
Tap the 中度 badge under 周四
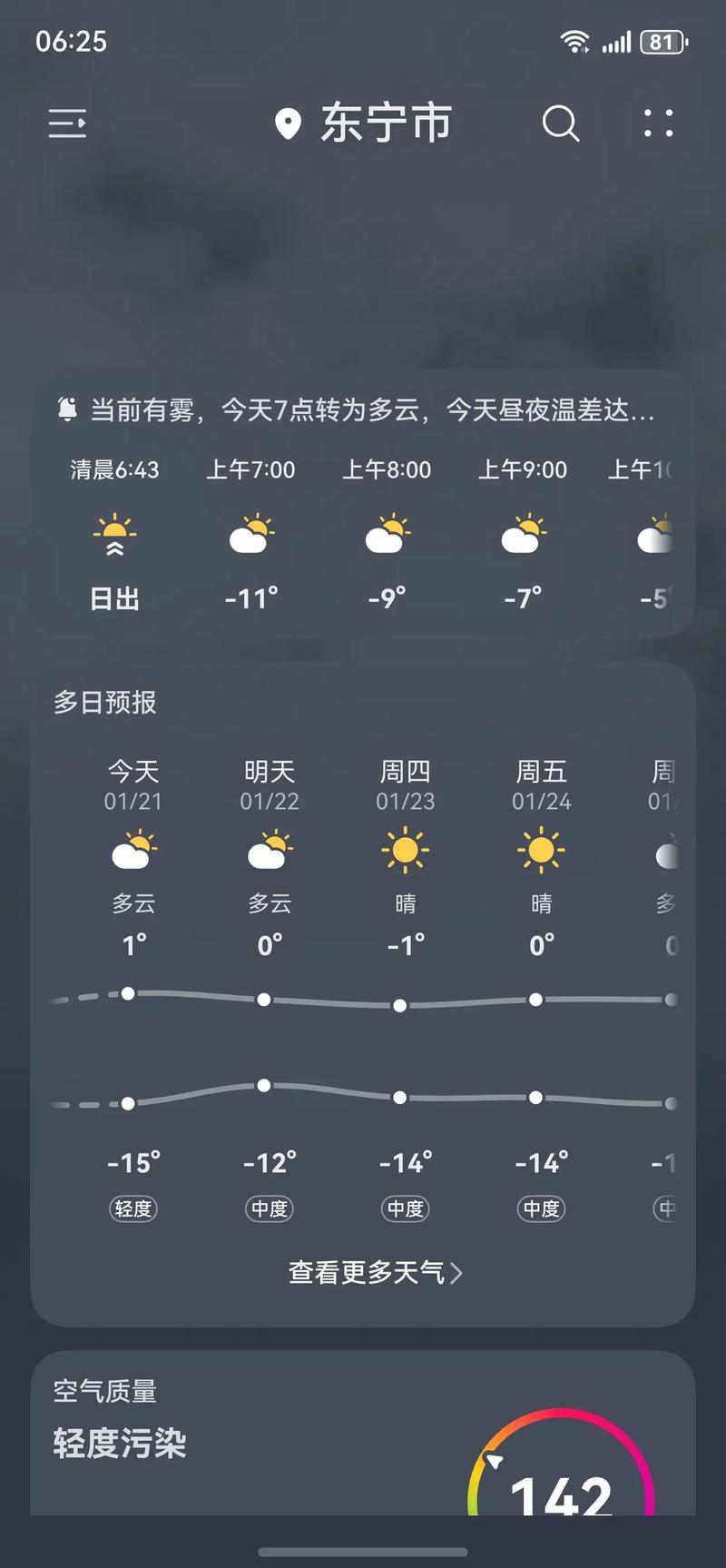[405, 1210]
